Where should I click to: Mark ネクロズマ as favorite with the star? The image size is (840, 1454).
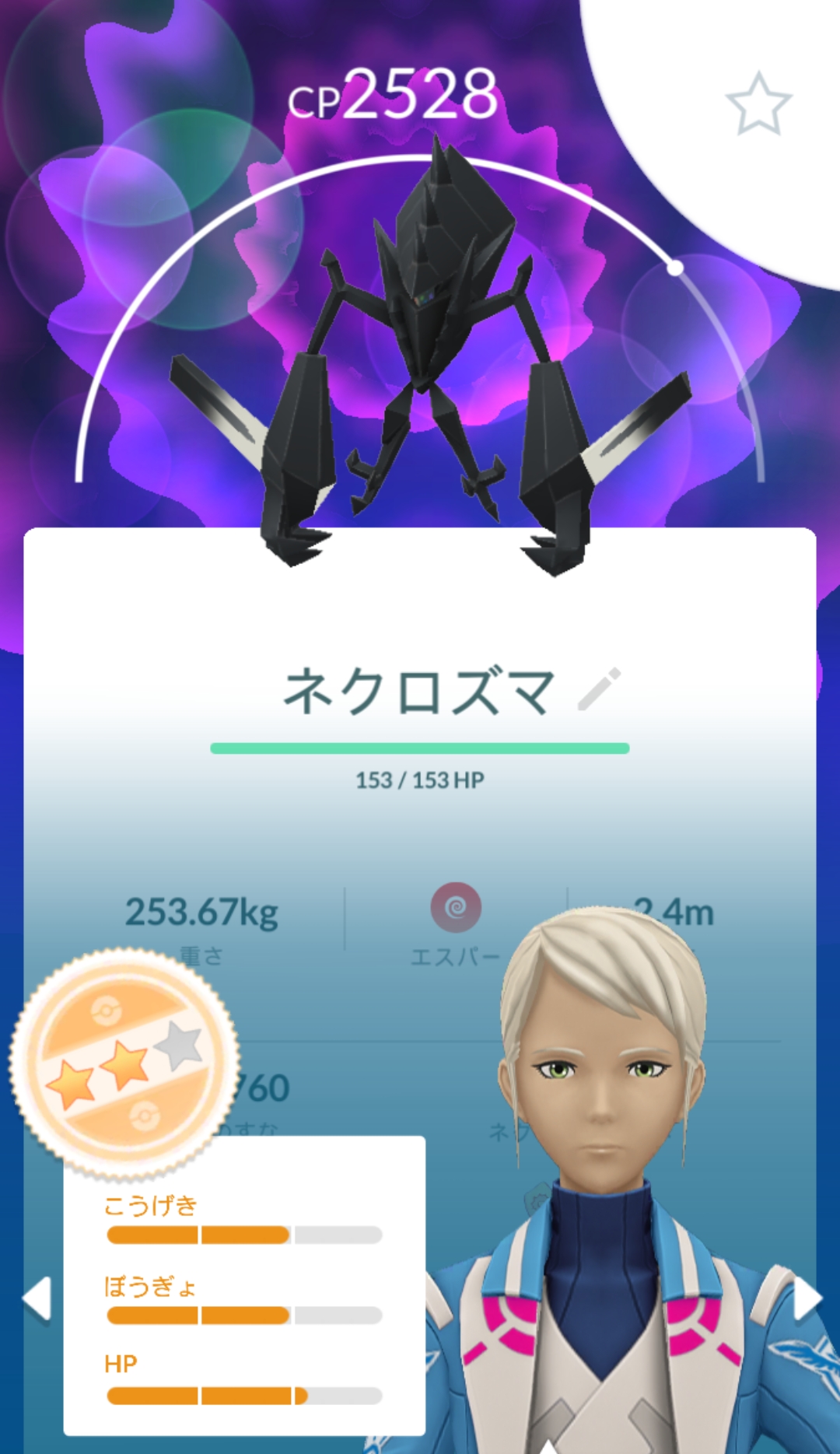point(758,103)
